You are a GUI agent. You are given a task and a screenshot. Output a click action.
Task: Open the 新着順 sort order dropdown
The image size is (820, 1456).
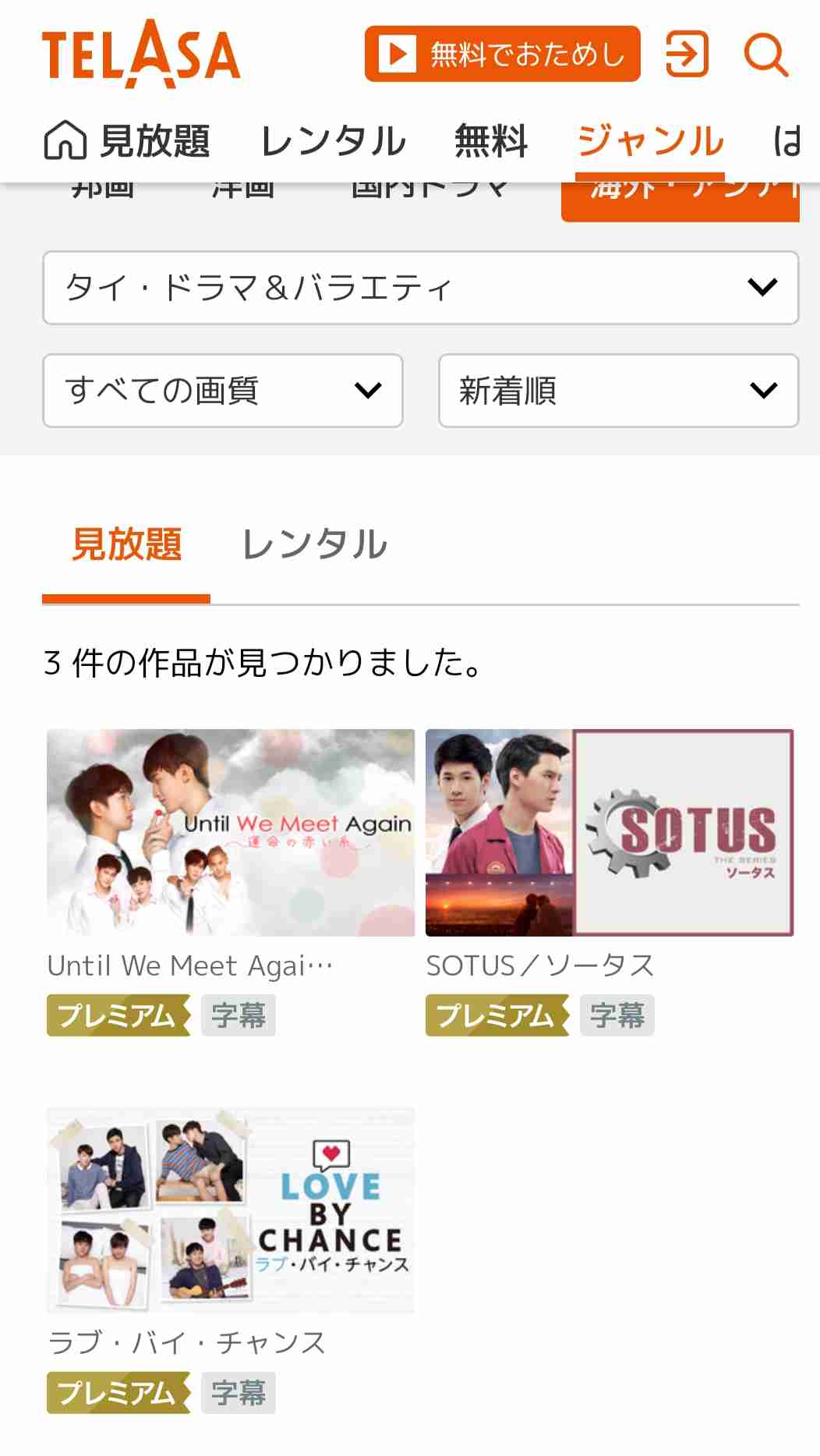point(618,391)
